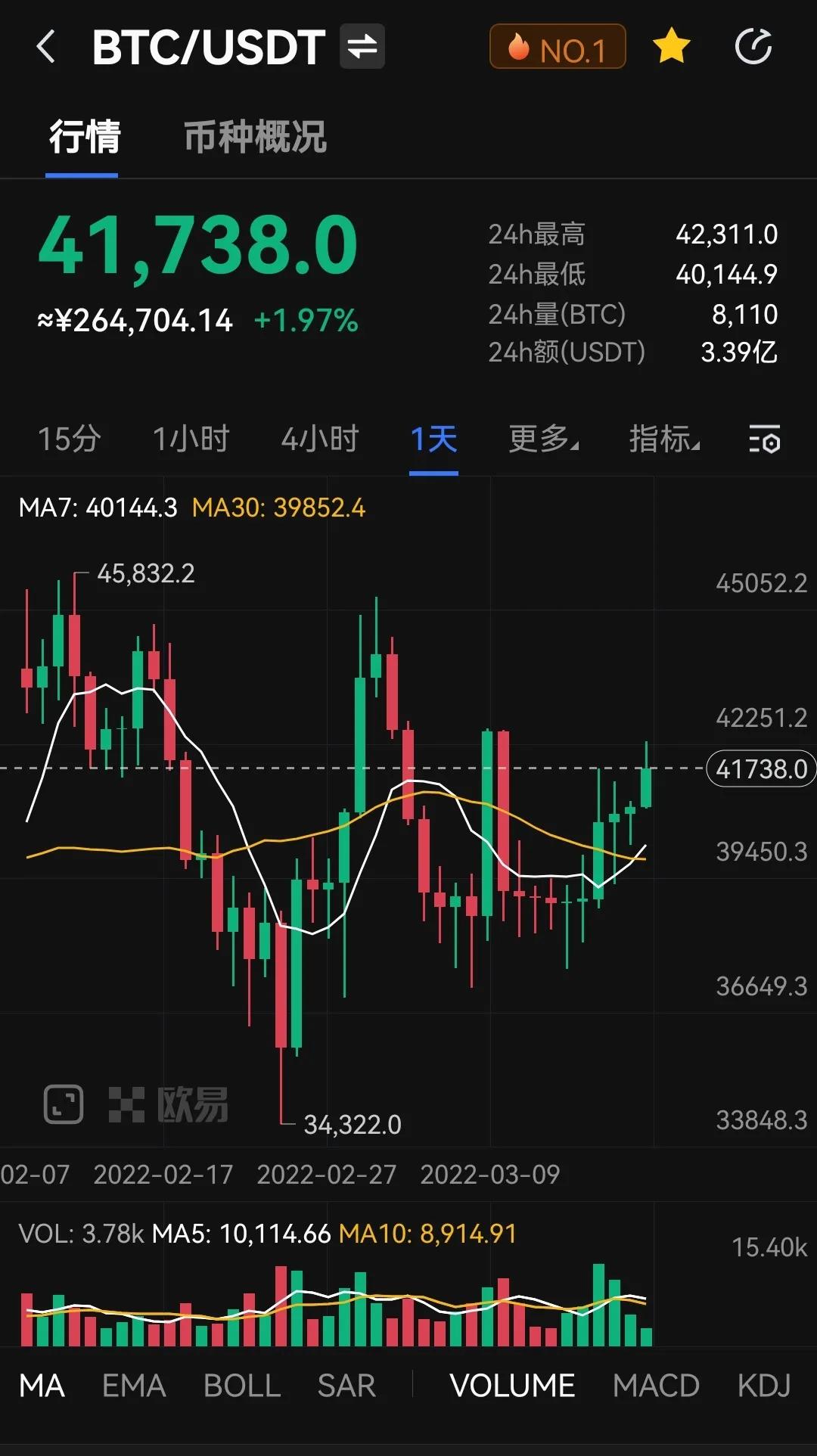This screenshot has width=817, height=1456.
Task: Select the SAR overlay option
Action: coord(346,1384)
